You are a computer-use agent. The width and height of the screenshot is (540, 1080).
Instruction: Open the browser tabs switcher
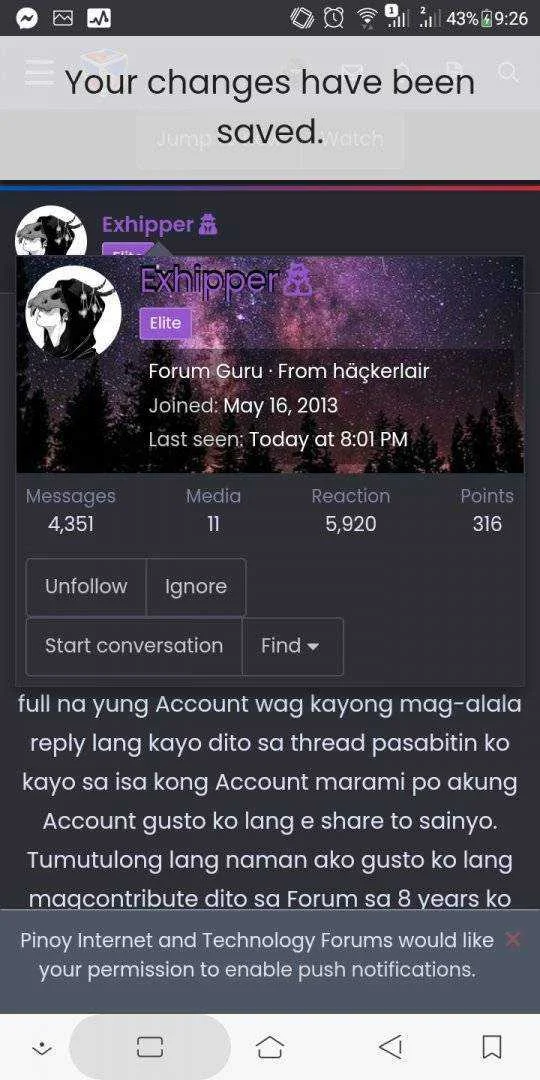[x=149, y=1047]
